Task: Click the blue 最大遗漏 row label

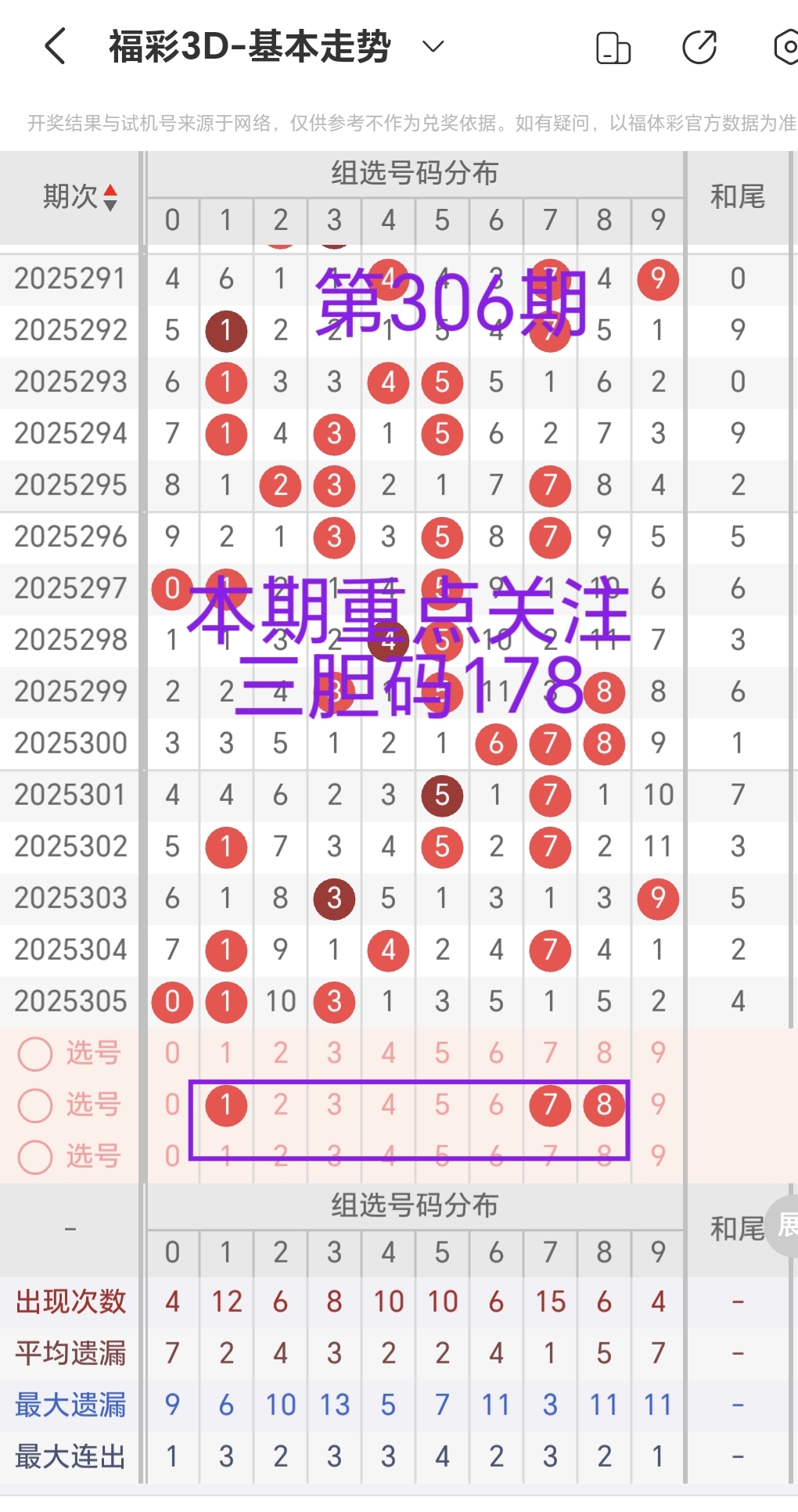Action: (x=74, y=1404)
